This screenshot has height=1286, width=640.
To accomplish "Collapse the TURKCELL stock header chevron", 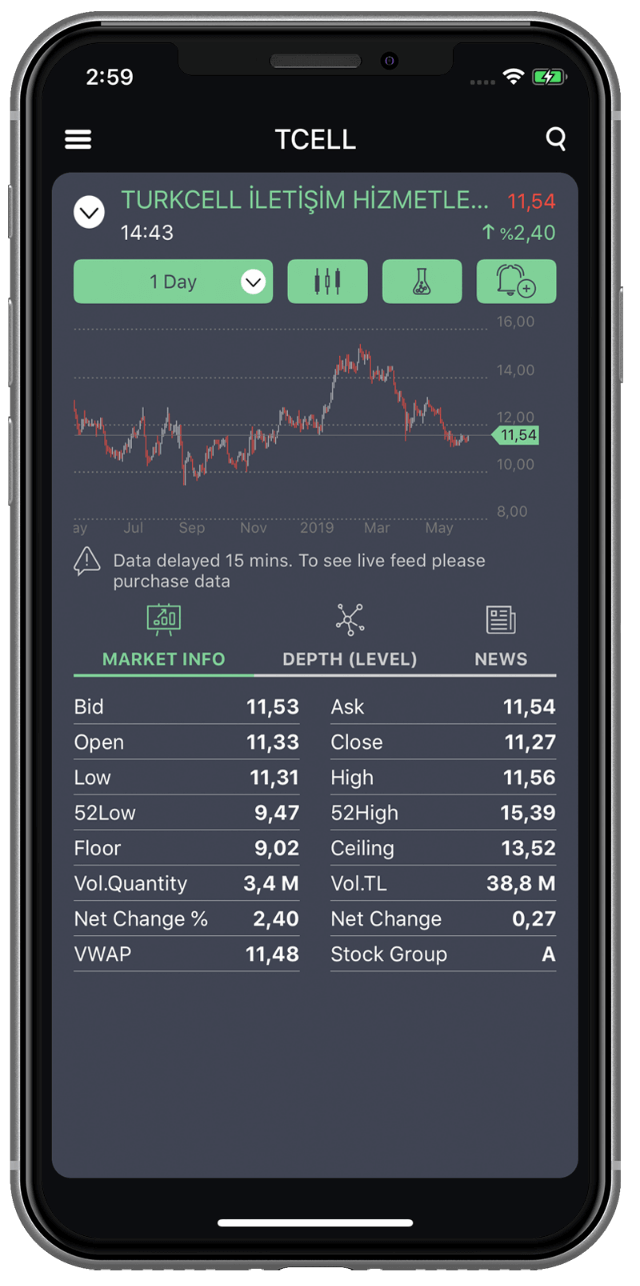I will pyautogui.click(x=89, y=212).
